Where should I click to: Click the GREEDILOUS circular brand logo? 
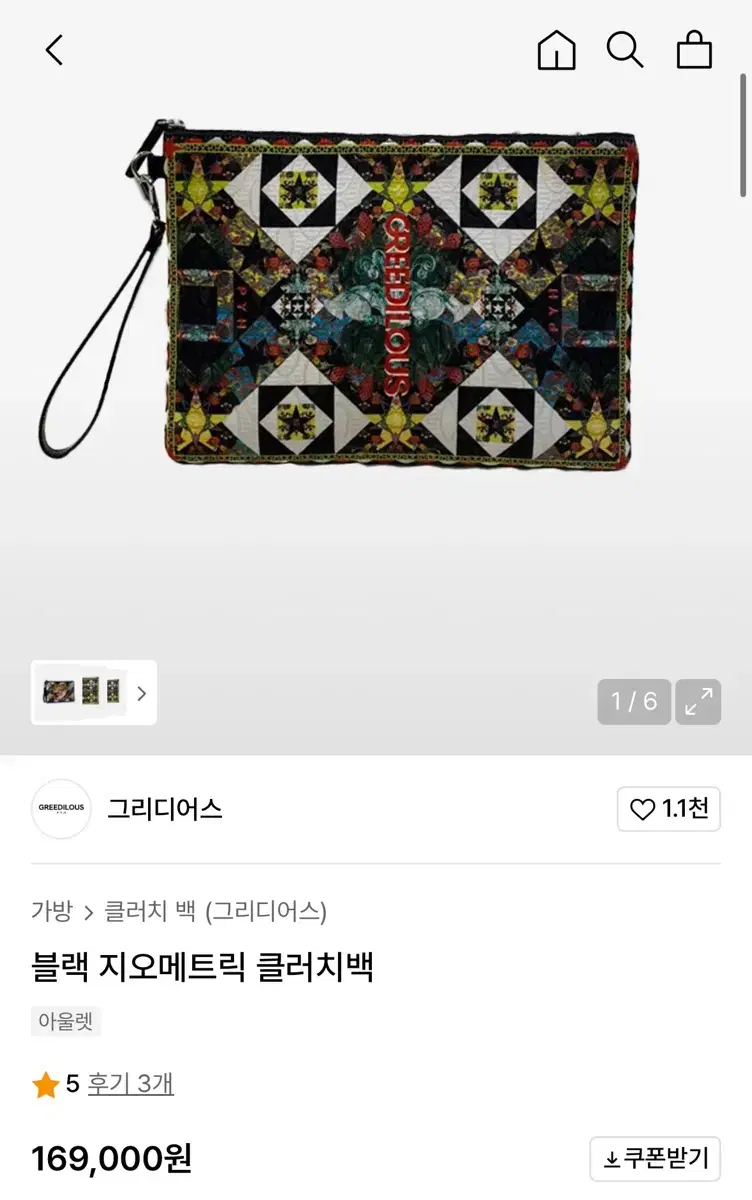tap(60, 809)
